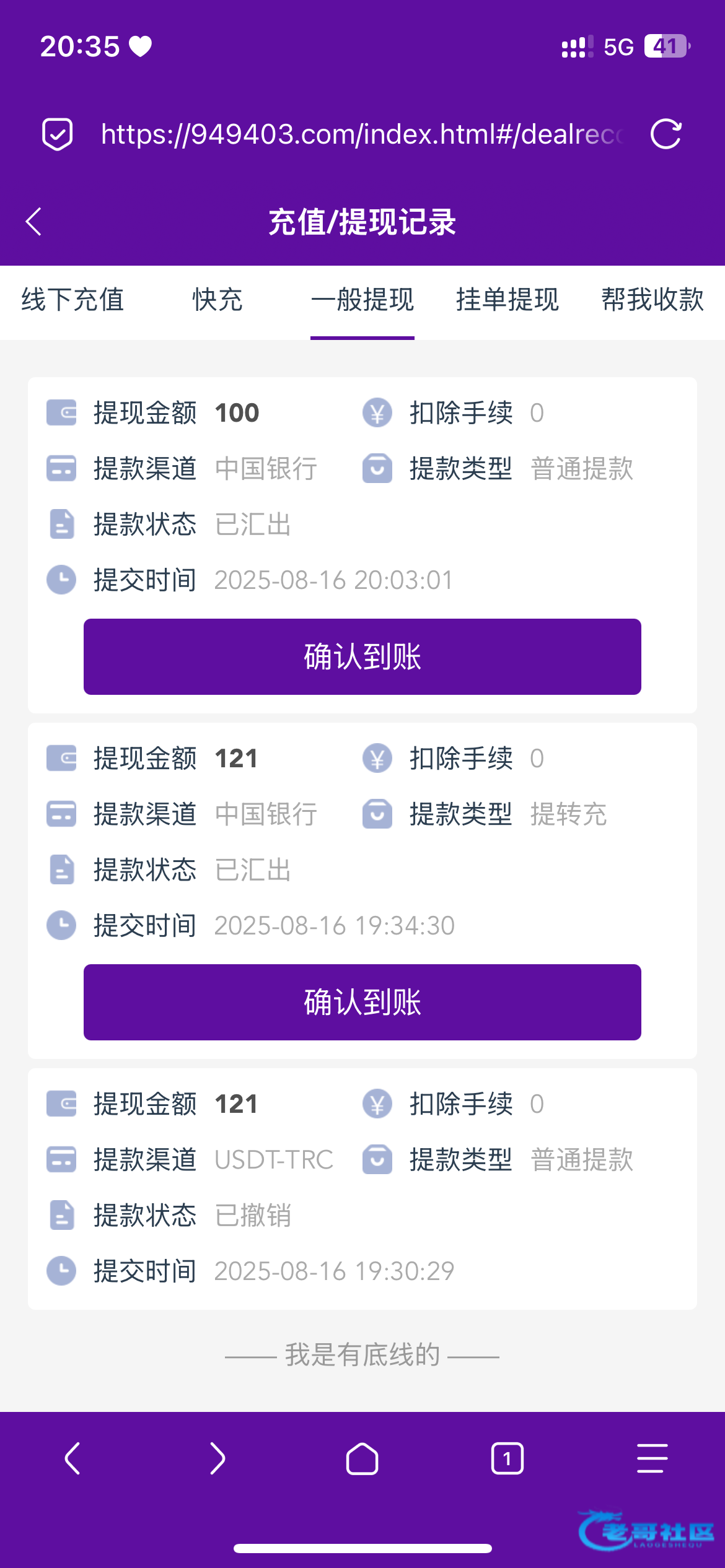Image resolution: width=725 pixels, height=1568 pixels.
Task: Open the 挂单提现 tab
Action: pyautogui.click(x=507, y=300)
